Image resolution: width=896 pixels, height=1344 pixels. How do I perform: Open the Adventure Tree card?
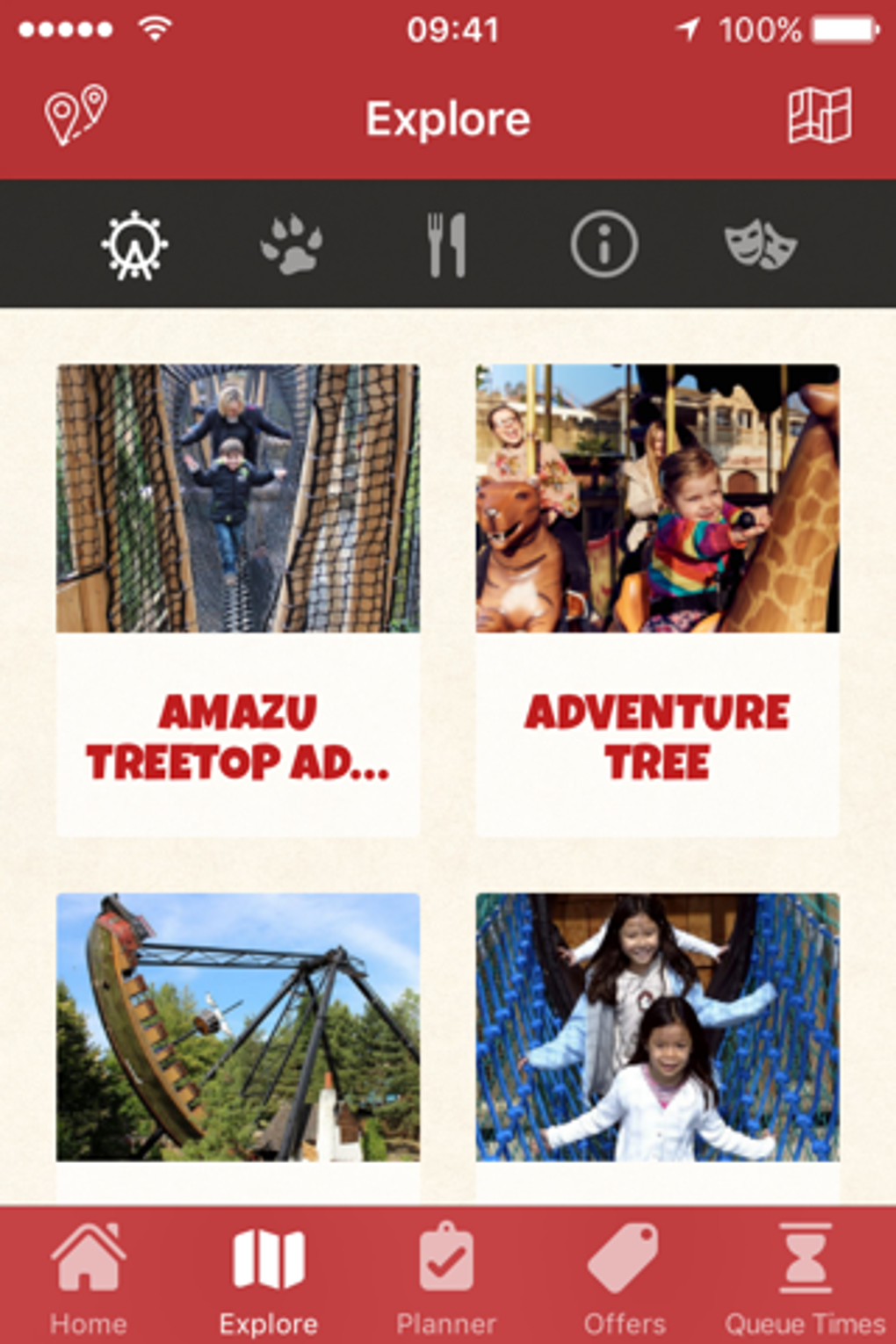(657, 599)
